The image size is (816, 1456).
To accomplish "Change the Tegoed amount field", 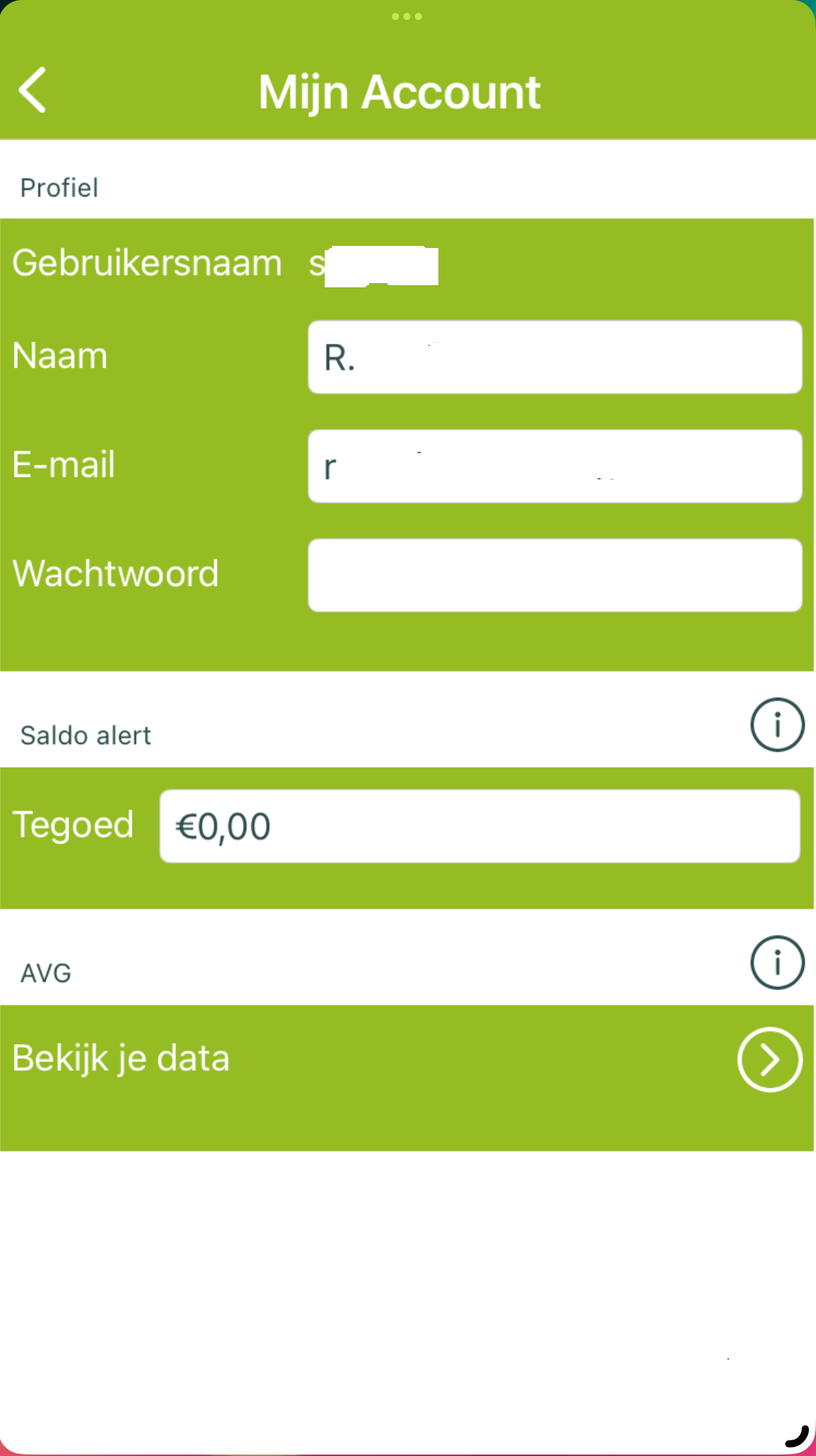I will (479, 826).
